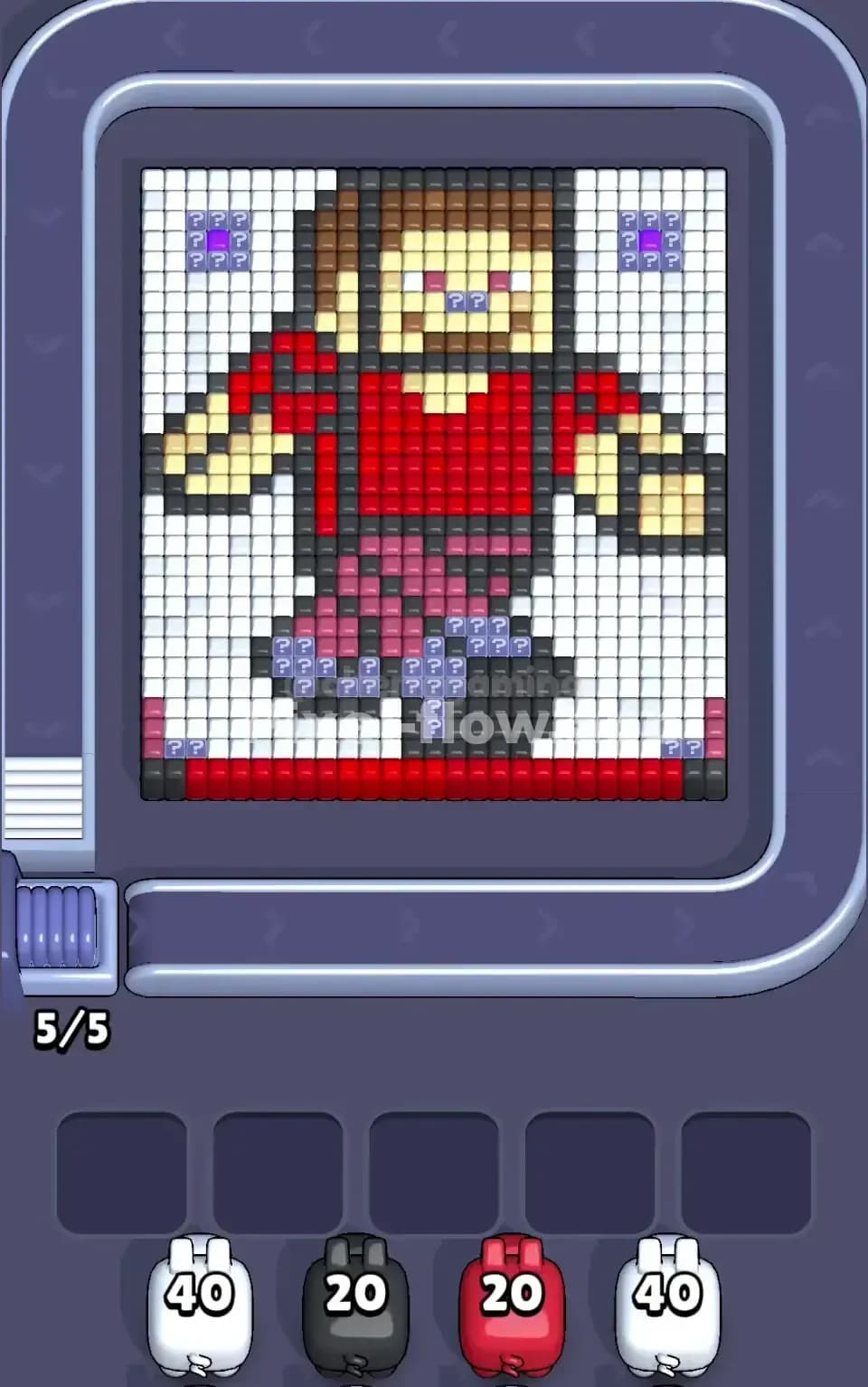Screen dimensions: 868x1387
Task: Tap the purple block in the top-left mystery cluster
Action: (217, 240)
